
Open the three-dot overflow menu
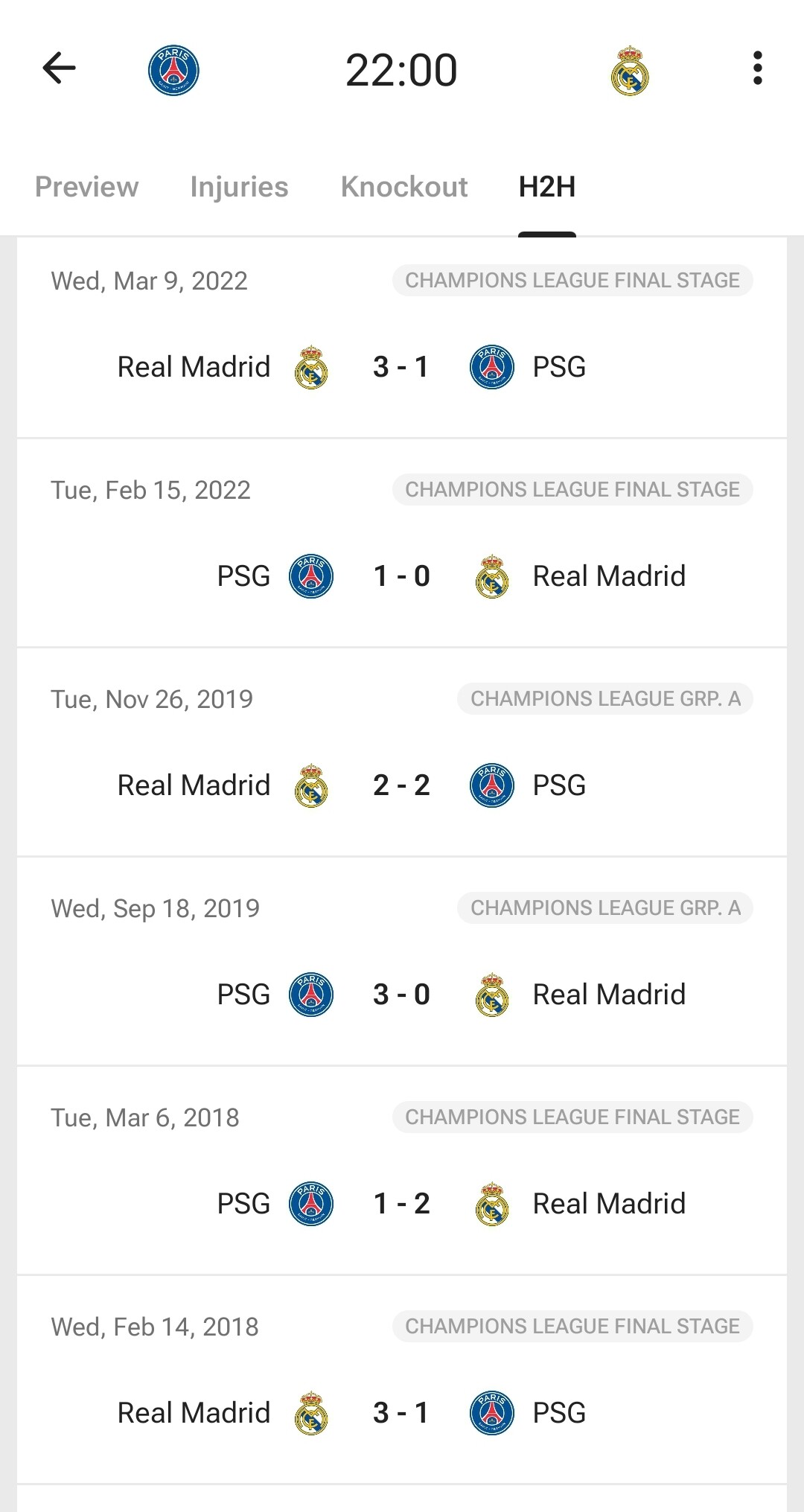tap(757, 68)
